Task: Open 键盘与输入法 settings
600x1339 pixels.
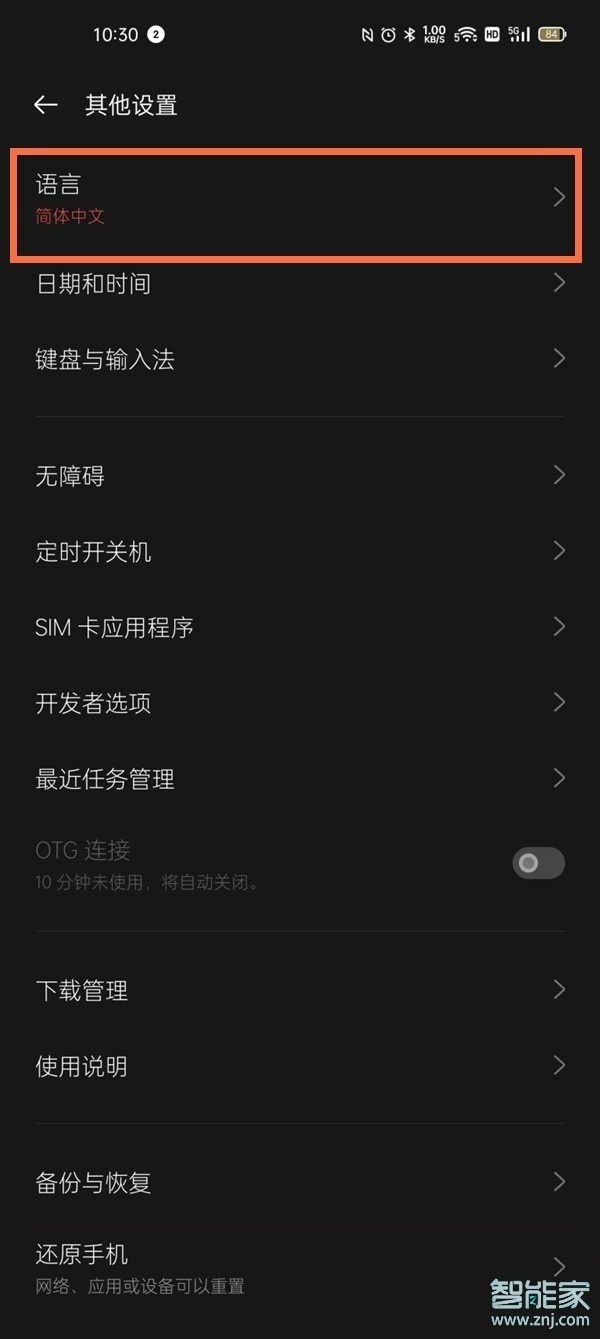Action: pyautogui.click(x=295, y=359)
